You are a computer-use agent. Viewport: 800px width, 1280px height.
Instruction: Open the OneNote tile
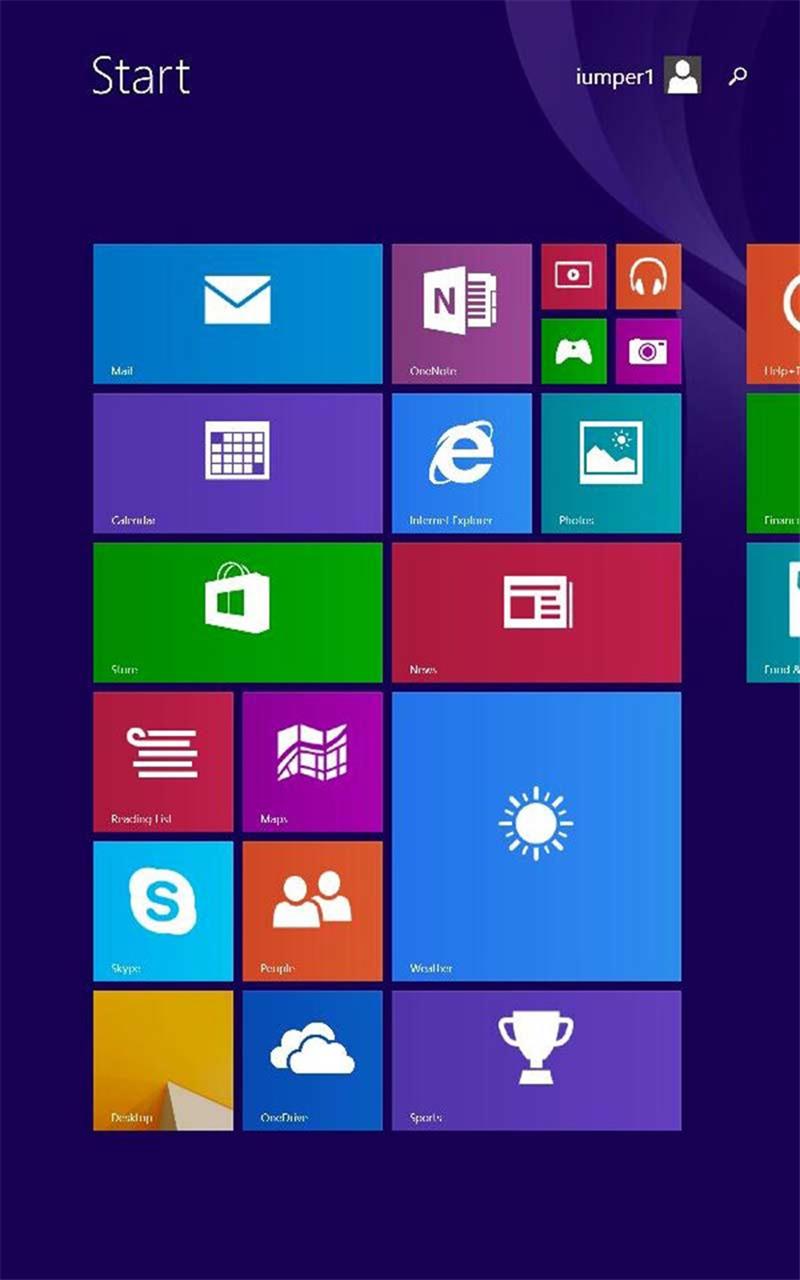click(x=461, y=313)
